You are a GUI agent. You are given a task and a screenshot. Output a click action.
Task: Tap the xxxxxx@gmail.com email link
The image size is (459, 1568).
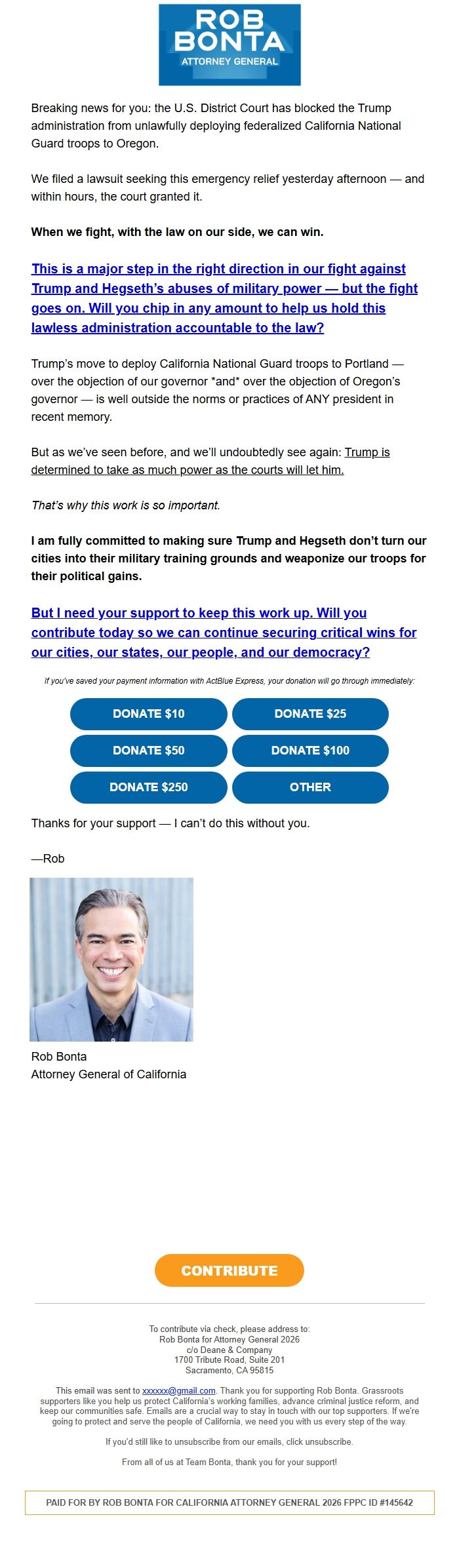(178, 1390)
